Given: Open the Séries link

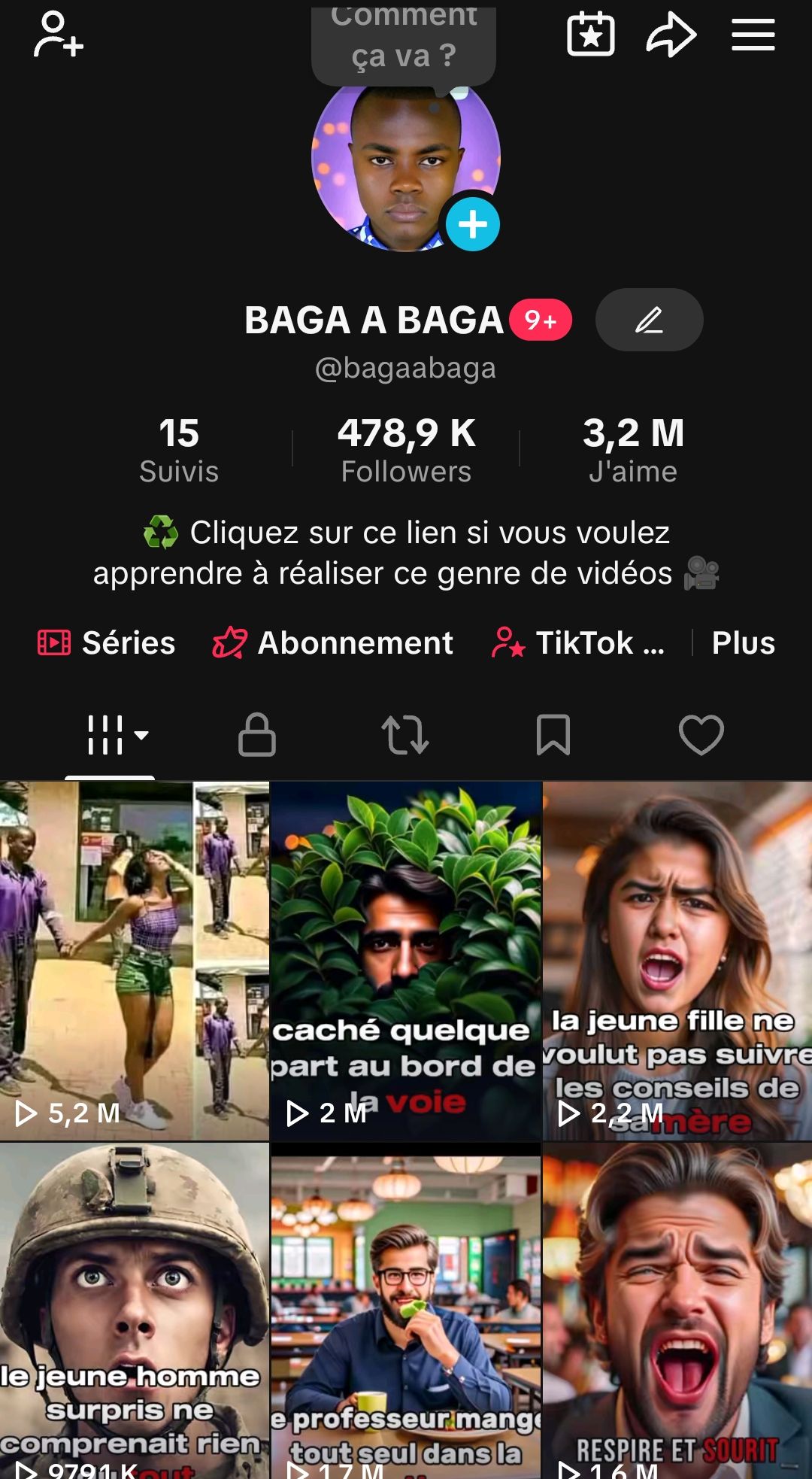Looking at the screenshot, I should (x=107, y=643).
